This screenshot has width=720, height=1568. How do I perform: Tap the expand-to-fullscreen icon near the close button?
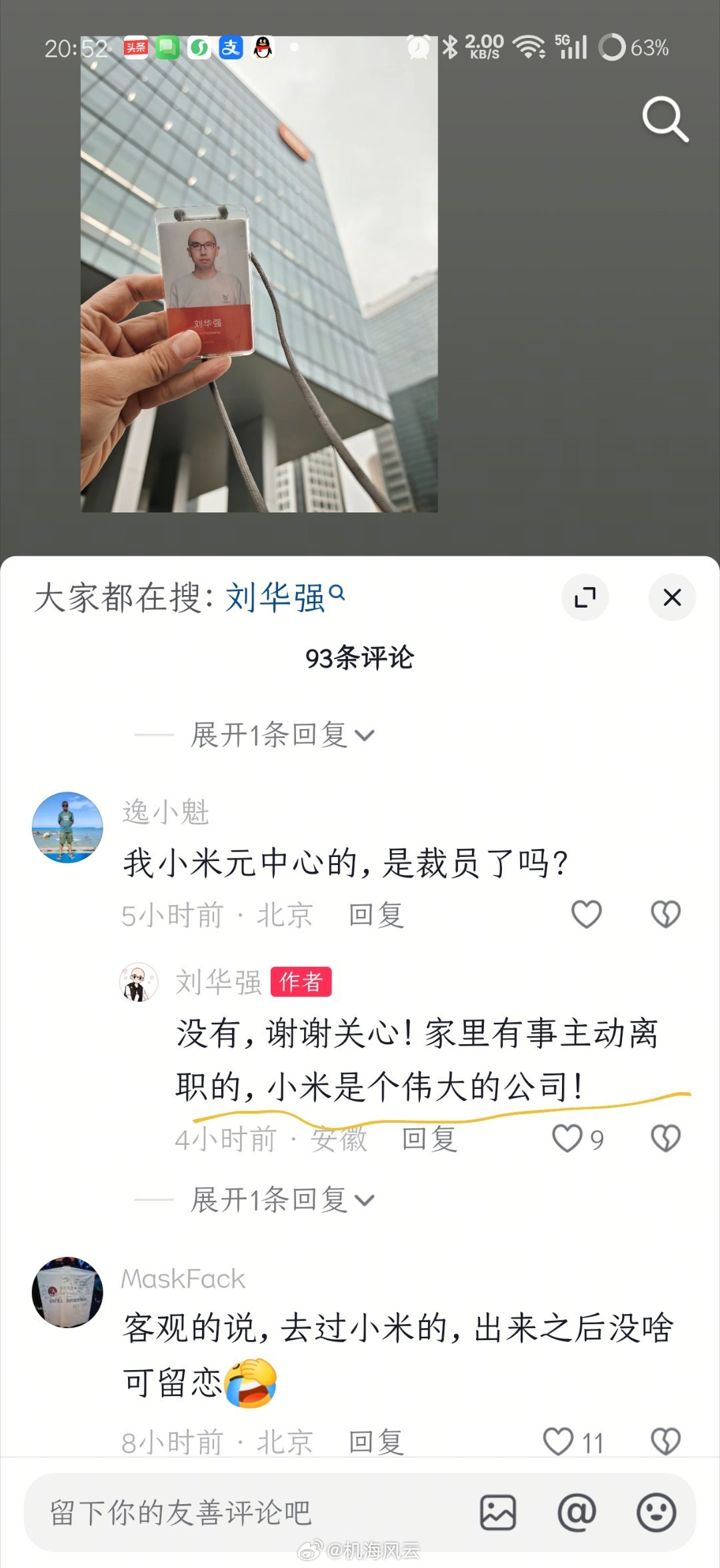[x=585, y=598]
